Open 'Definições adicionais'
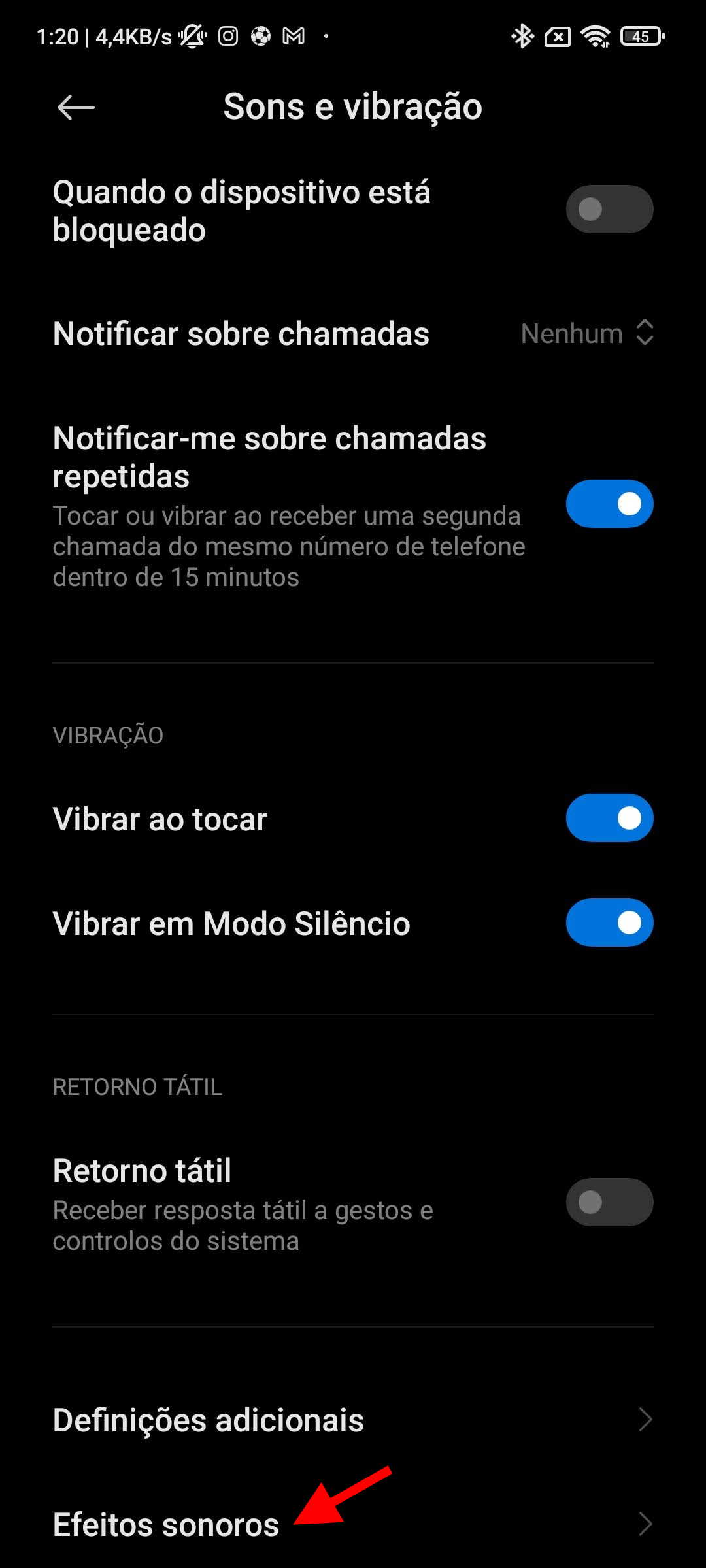 click(x=353, y=1420)
